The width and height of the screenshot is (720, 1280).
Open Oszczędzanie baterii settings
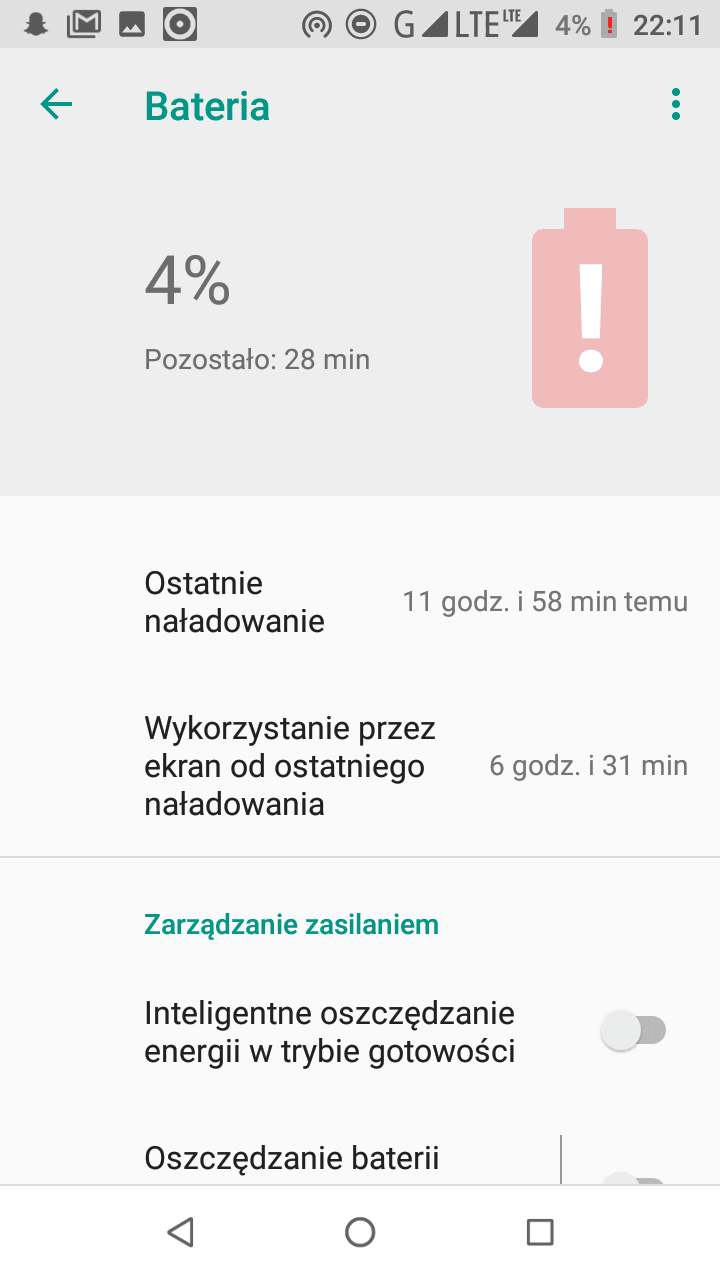click(x=292, y=1158)
